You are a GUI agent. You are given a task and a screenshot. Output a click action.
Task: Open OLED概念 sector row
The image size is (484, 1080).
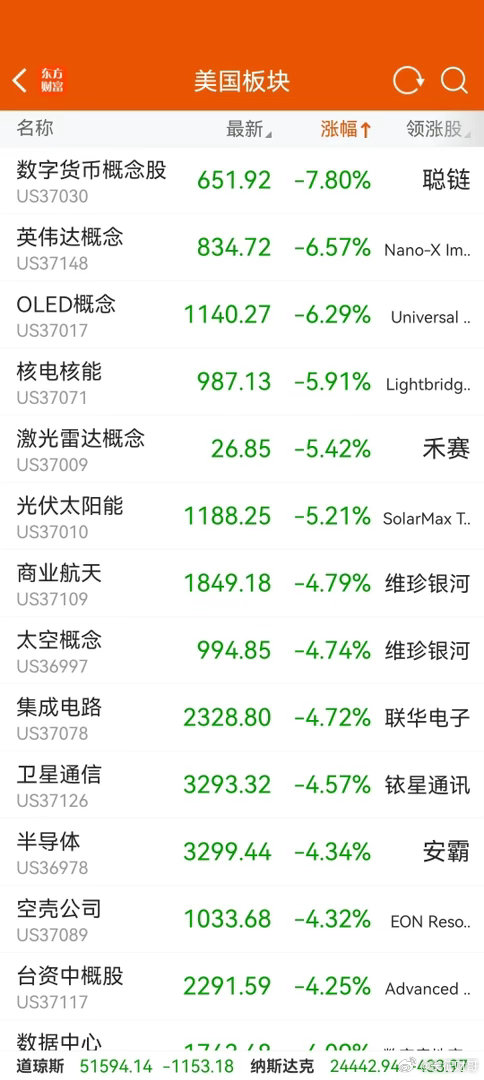pos(242,315)
